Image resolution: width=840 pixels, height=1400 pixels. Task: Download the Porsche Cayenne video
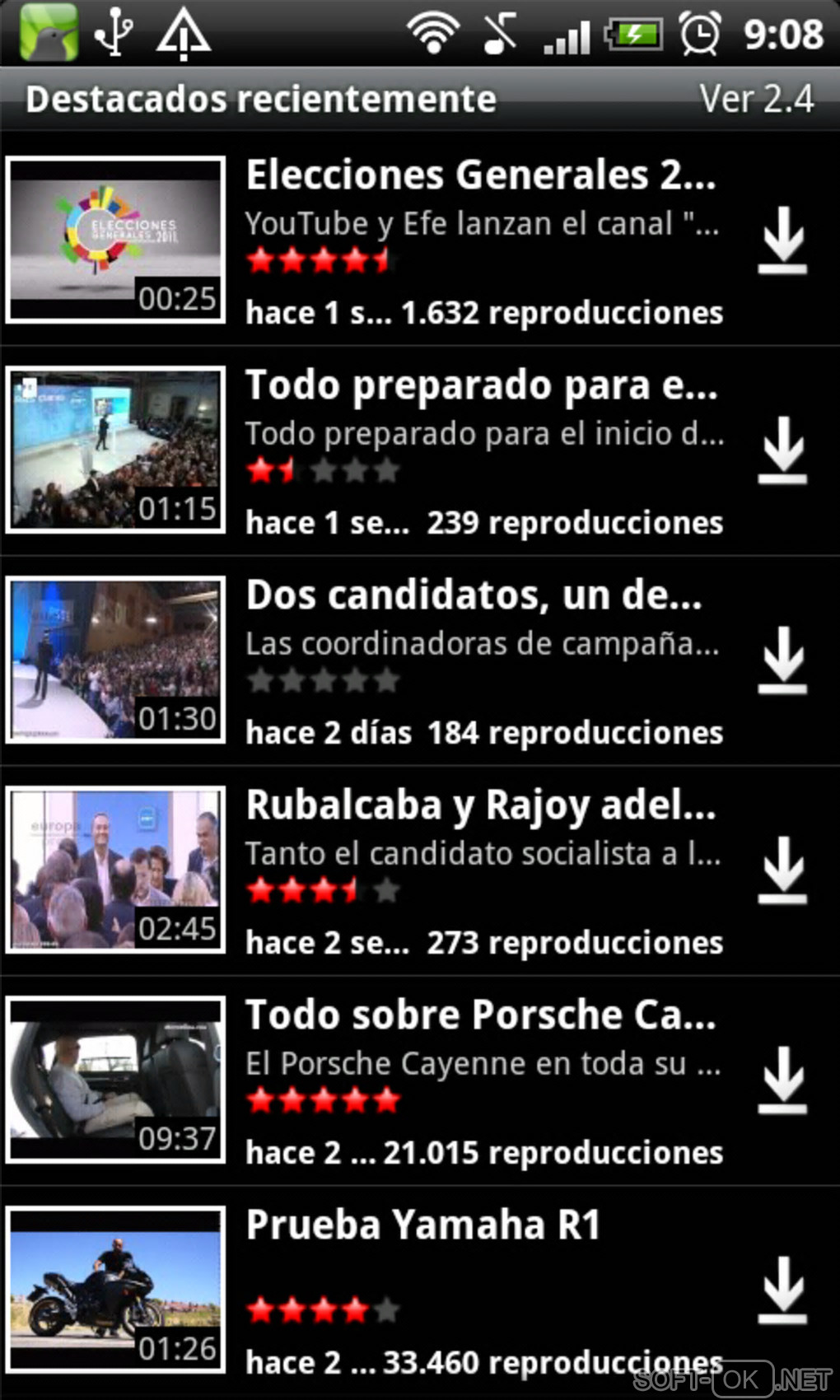782,1080
